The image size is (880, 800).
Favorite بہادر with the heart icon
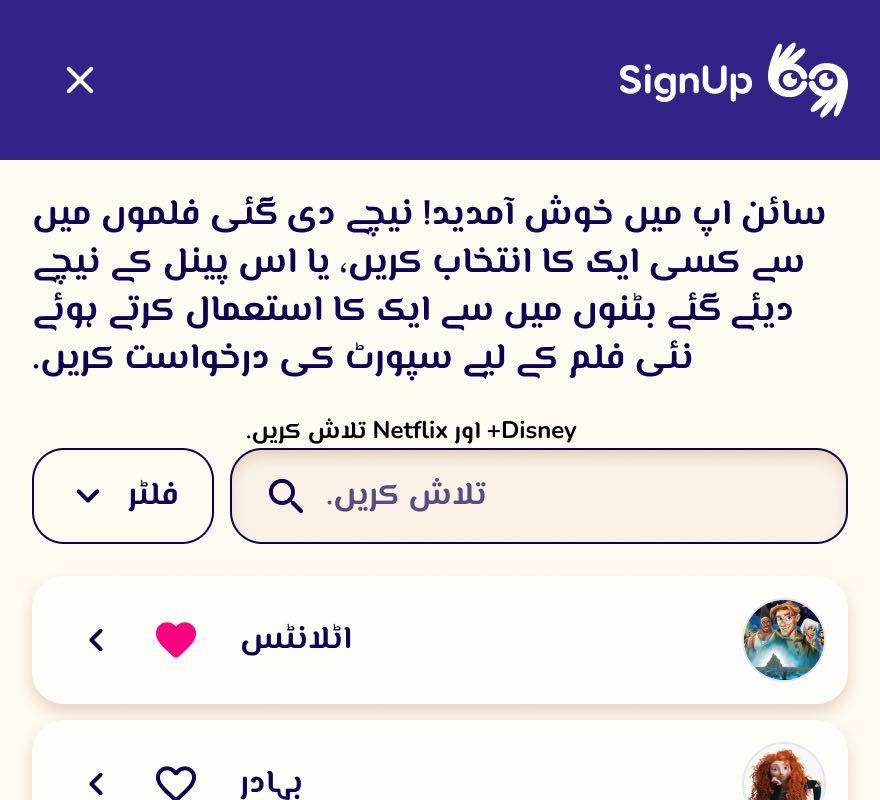click(x=176, y=782)
